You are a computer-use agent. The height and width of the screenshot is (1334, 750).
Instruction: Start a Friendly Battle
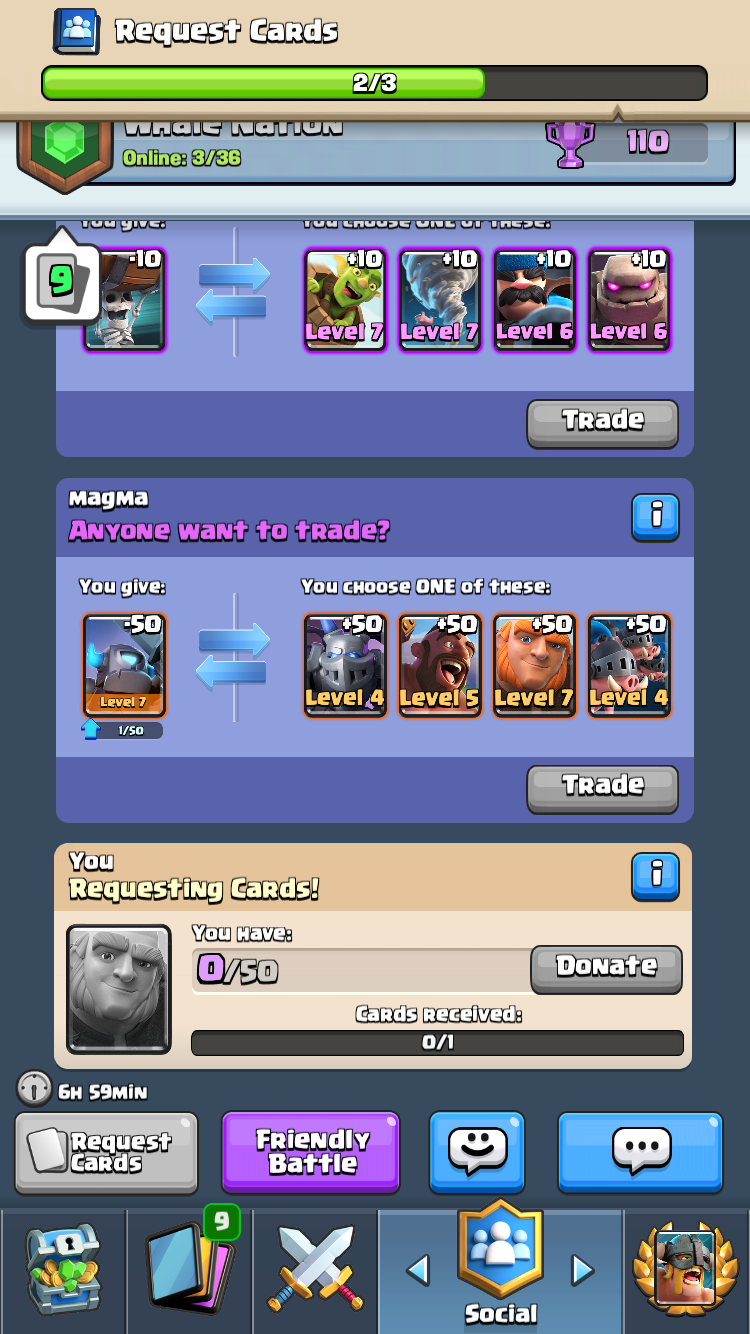[311, 1152]
